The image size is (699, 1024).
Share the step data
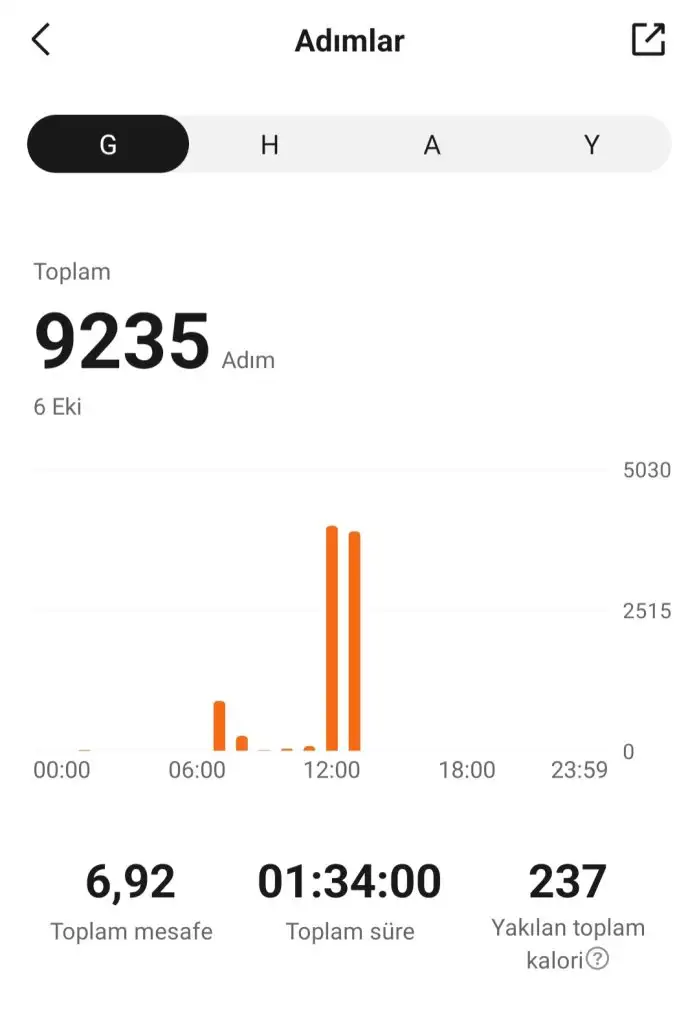pyautogui.click(x=648, y=40)
